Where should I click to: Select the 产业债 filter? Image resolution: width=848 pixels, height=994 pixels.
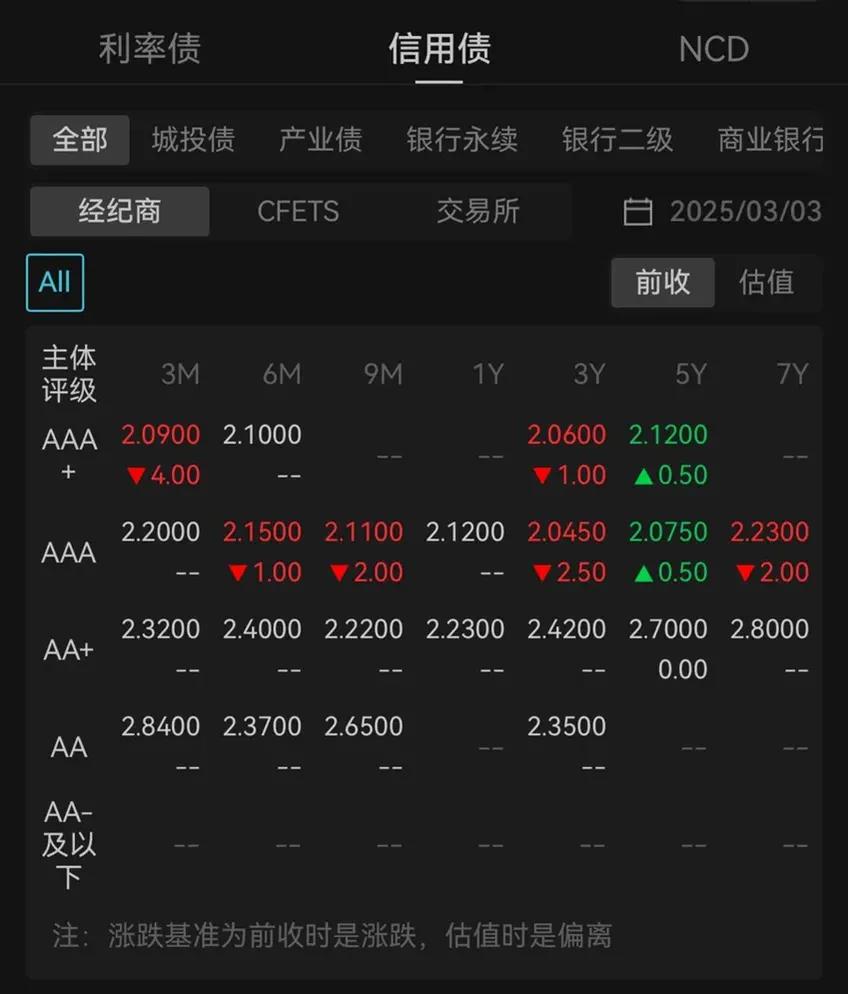click(x=321, y=141)
